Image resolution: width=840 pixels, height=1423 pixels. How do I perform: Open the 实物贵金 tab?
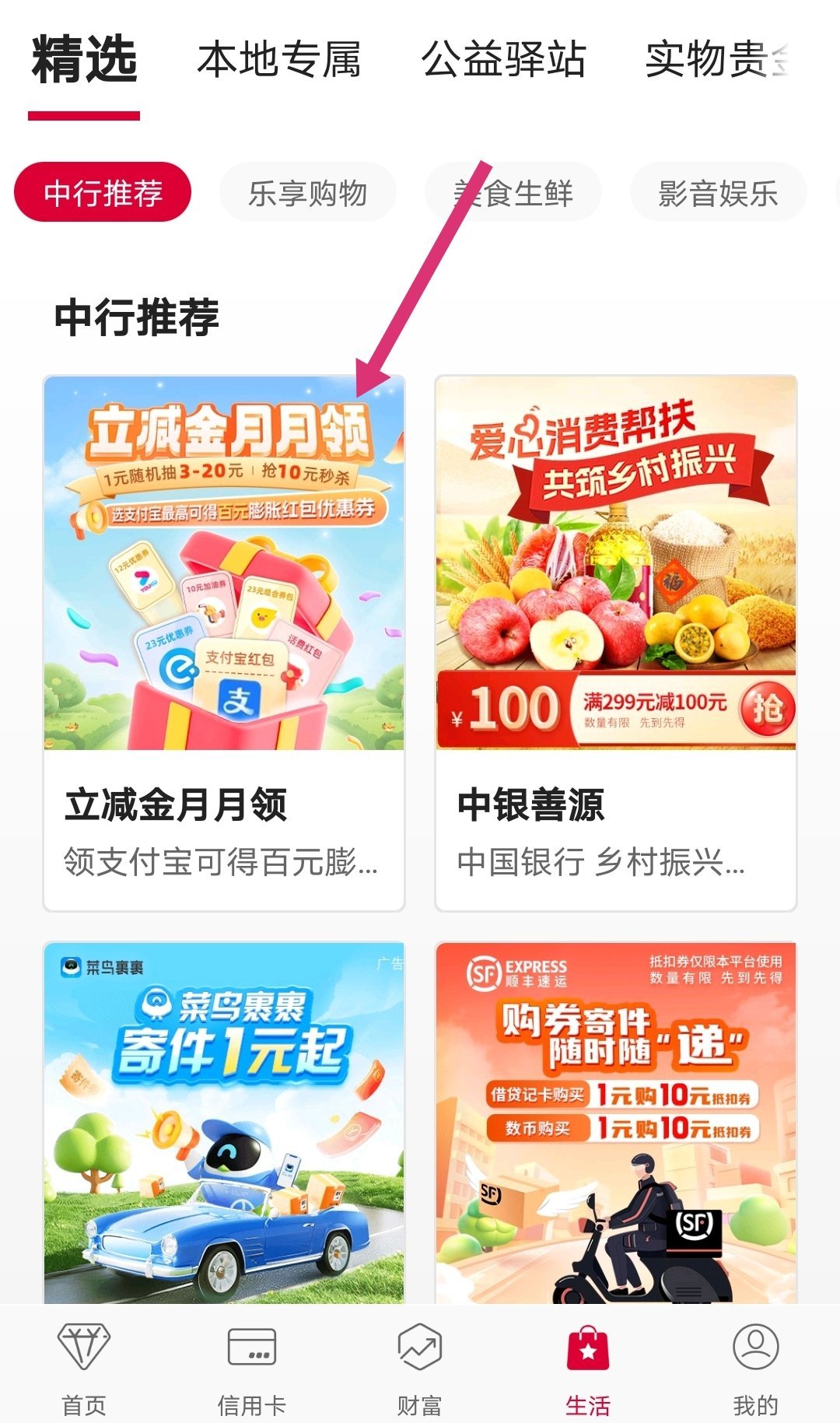[717, 61]
